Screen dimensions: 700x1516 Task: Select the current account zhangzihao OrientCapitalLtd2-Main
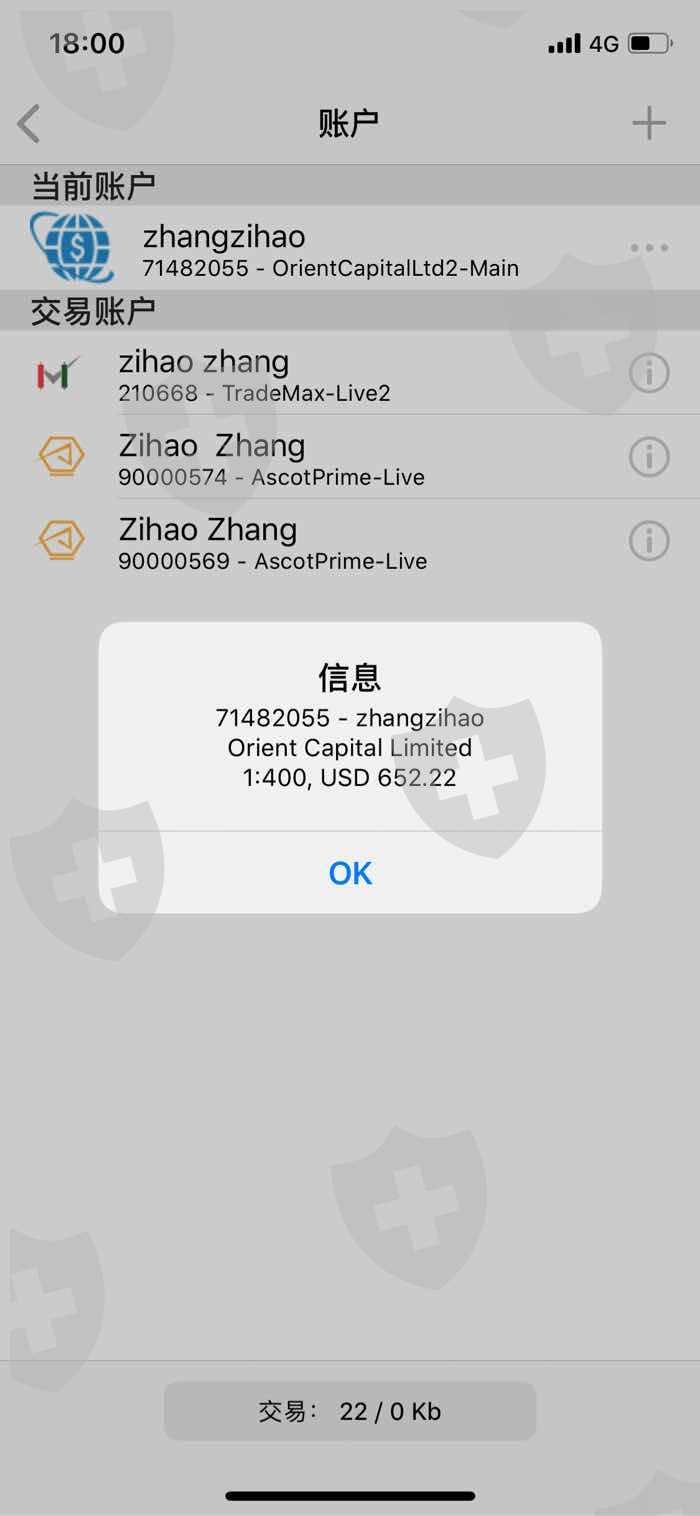(x=350, y=248)
